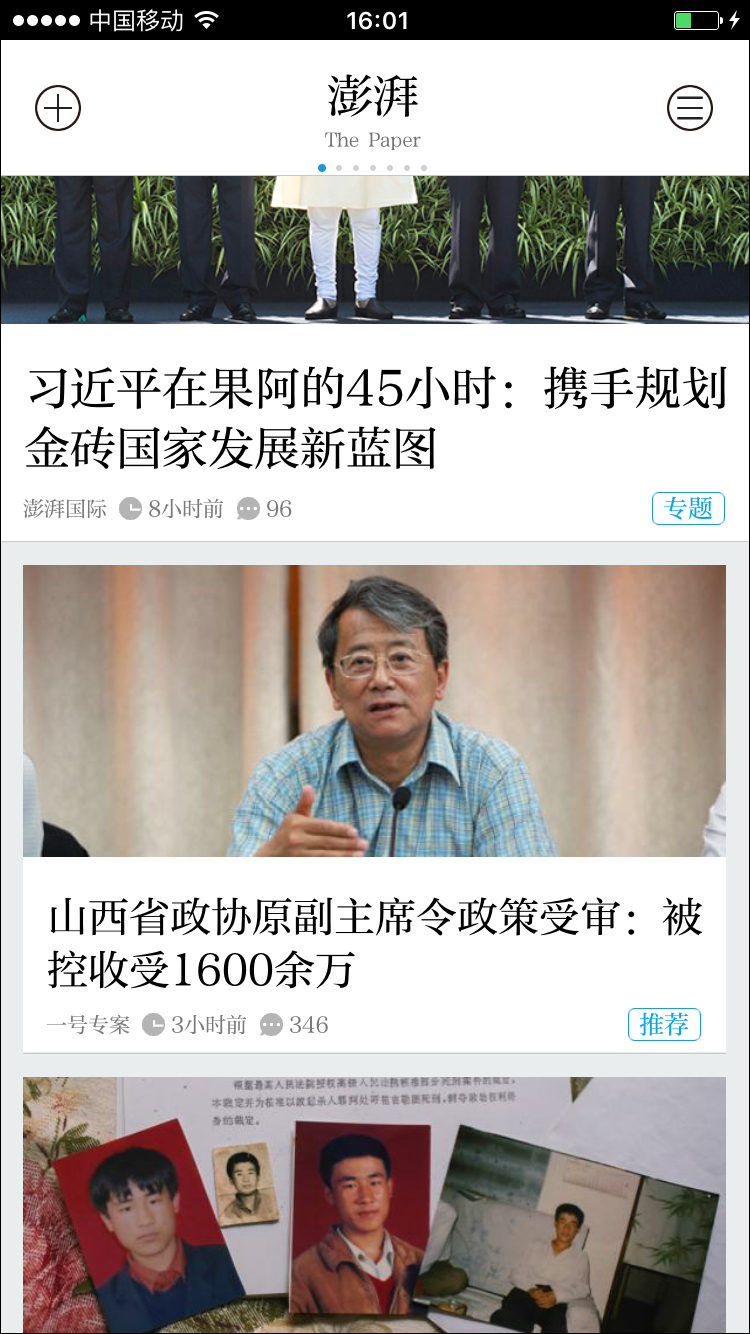Open comments with count 96
Viewport: 750px width, 1334px height.
point(265,509)
